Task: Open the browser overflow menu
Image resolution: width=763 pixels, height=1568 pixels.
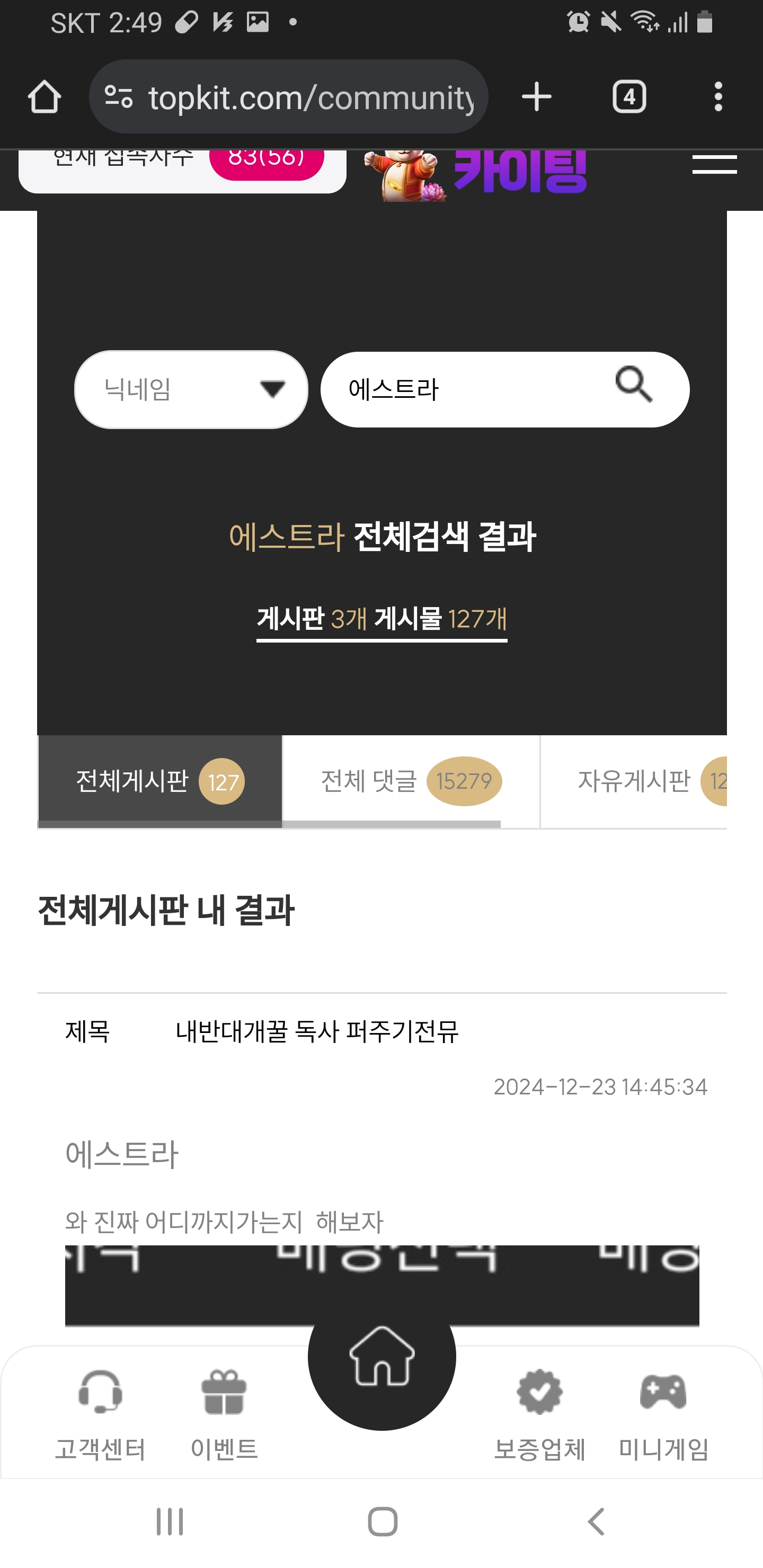Action: (x=718, y=97)
